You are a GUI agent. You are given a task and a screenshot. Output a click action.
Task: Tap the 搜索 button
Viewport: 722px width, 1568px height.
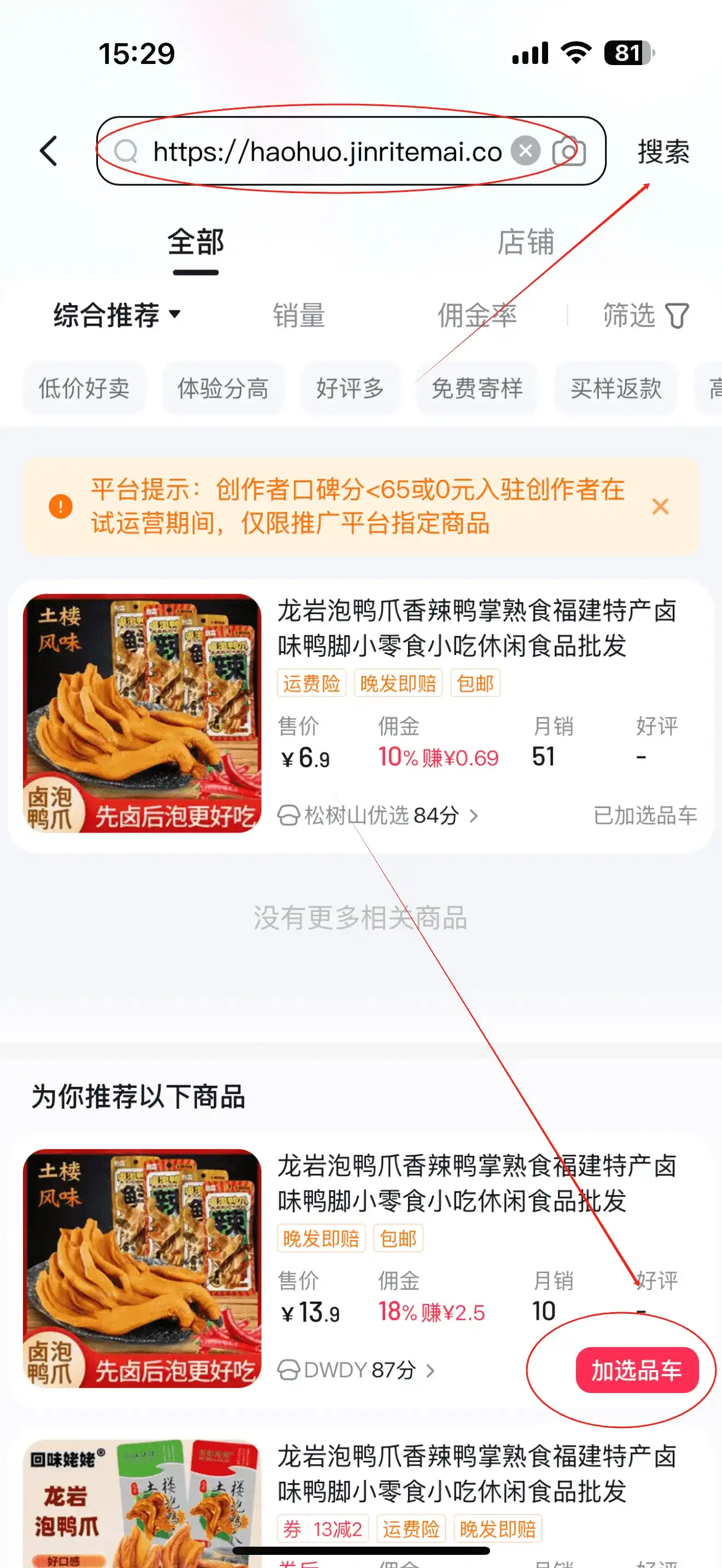pos(663,151)
